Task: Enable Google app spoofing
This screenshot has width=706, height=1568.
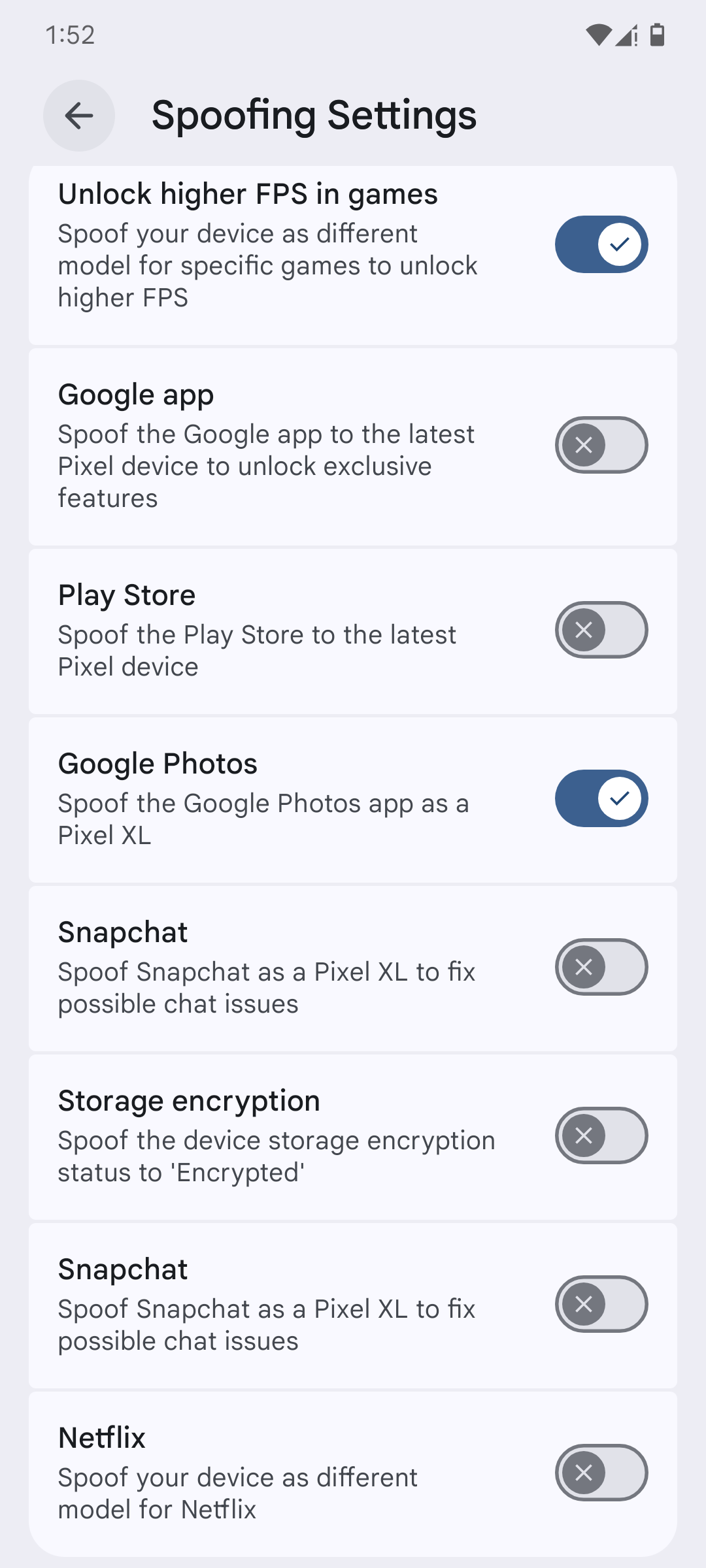Action: coord(601,445)
